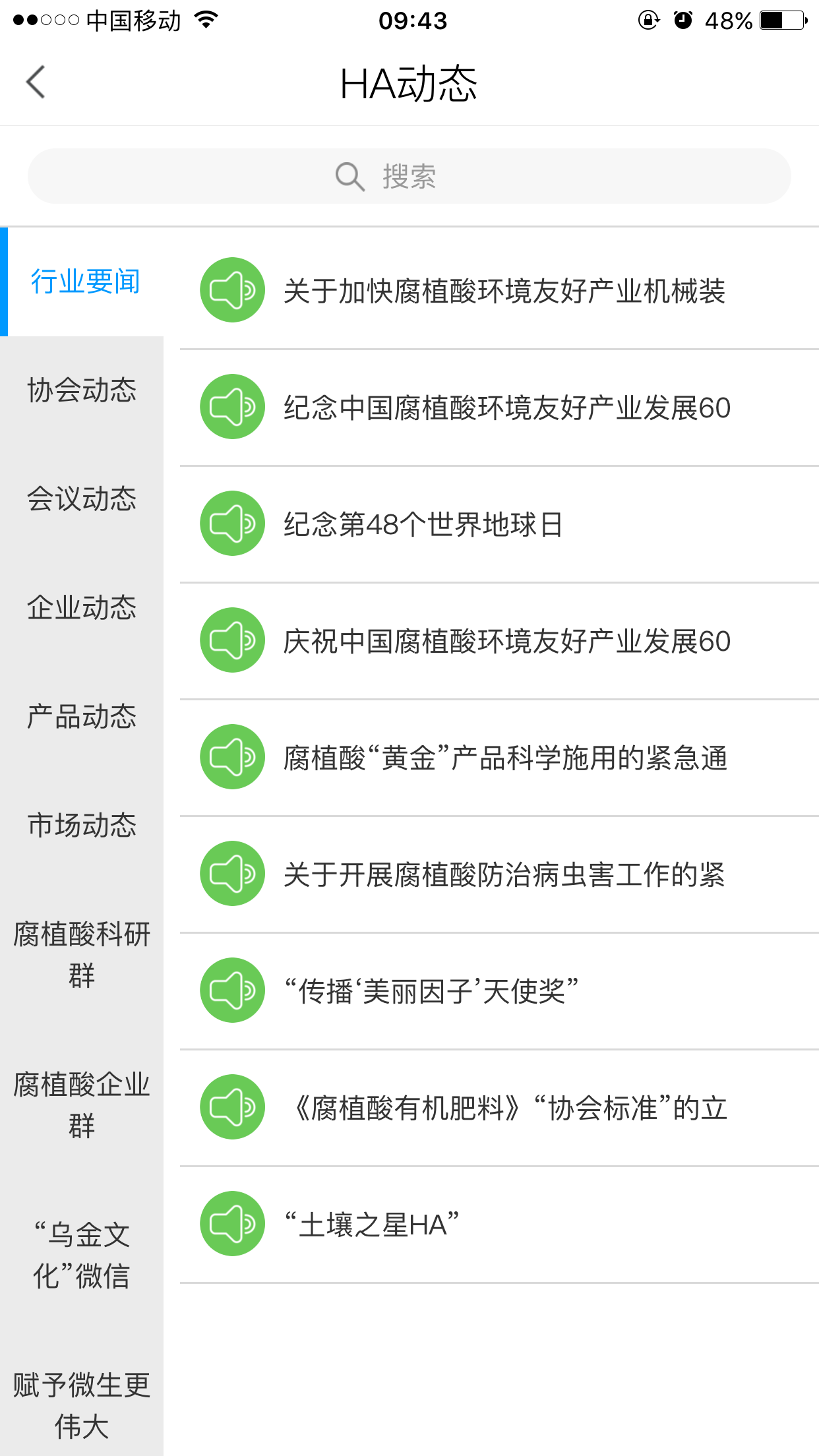The width and height of the screenshot is (819, 1456).
Task: Open the 企业动态 category
Action: click(82, 608)
